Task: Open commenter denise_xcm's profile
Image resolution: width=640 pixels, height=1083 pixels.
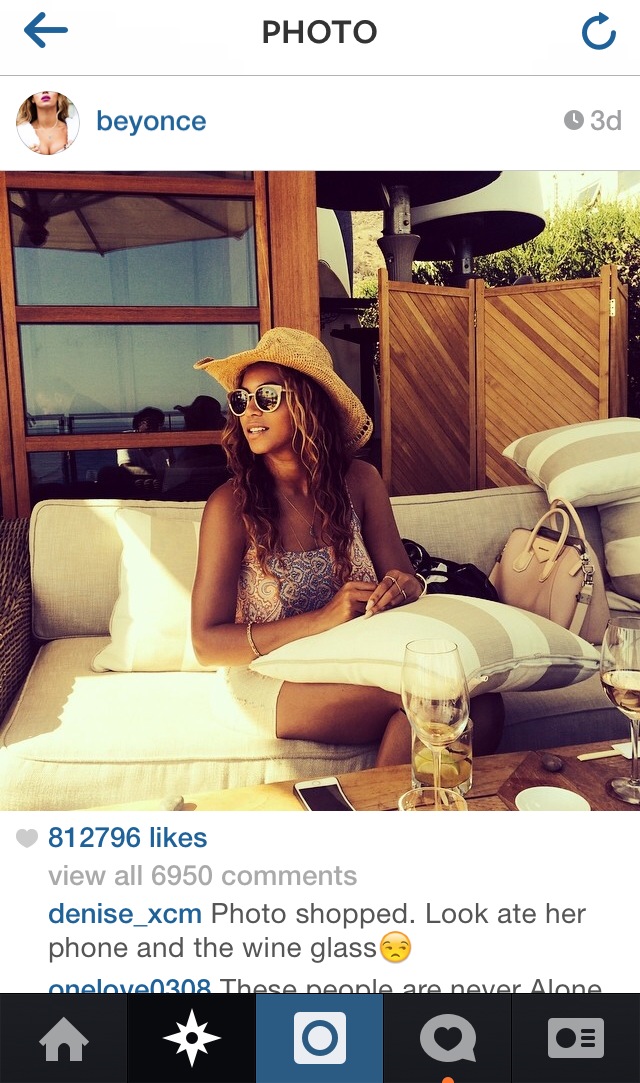Action: 125,913
